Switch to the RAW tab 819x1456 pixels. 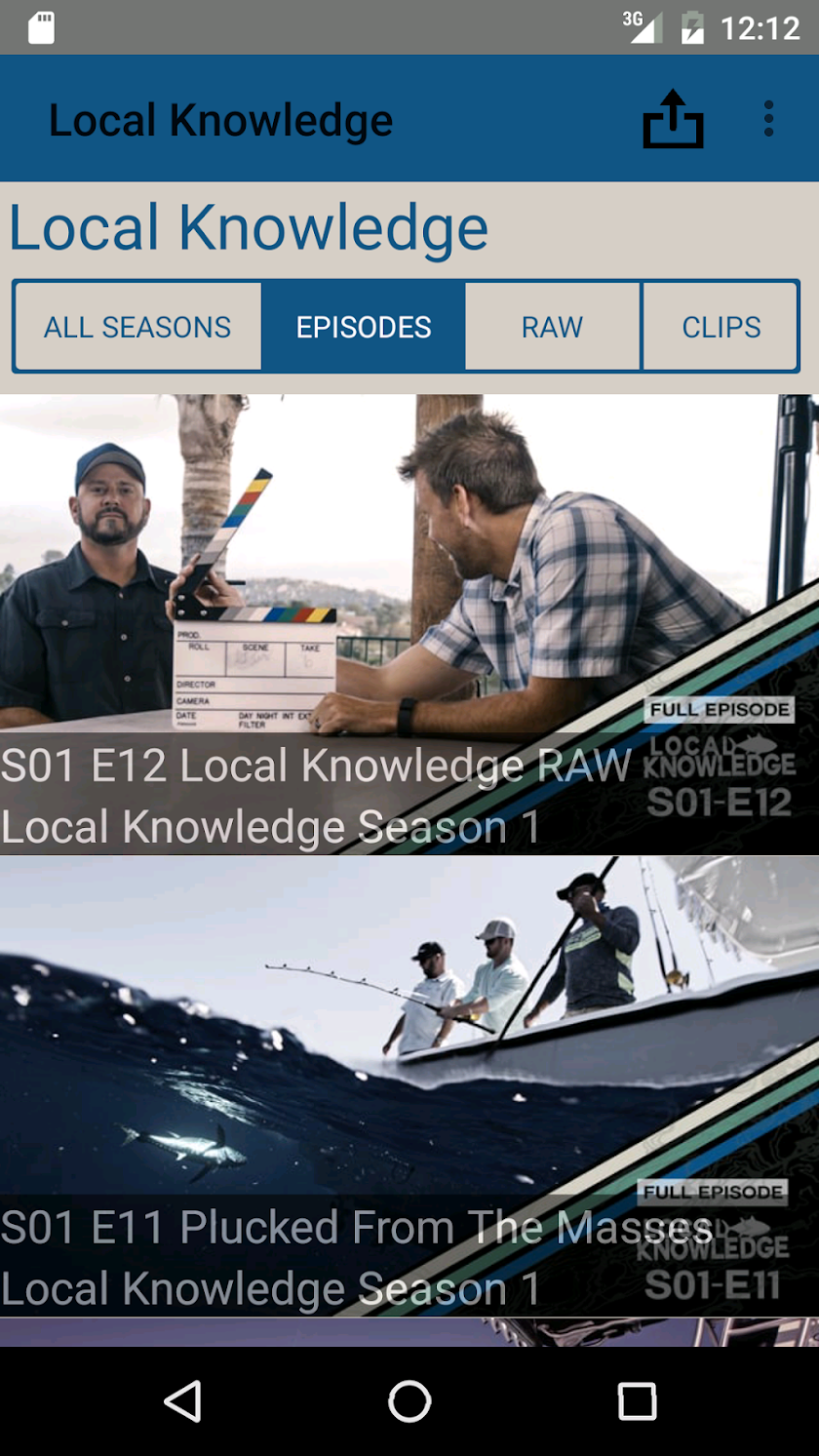(x=552, y=327)
